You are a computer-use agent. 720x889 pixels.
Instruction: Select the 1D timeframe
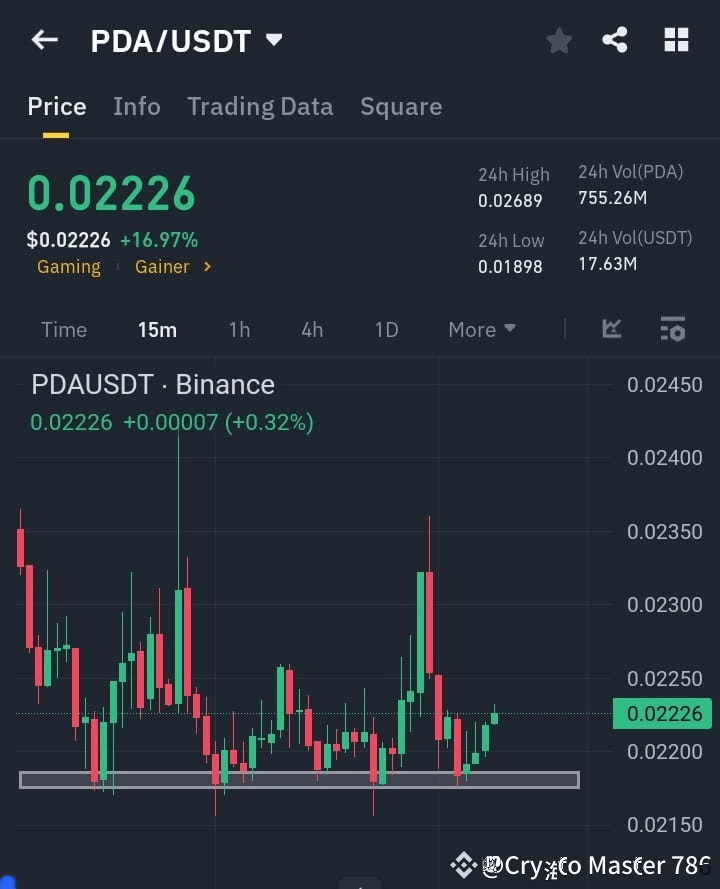click(386, 329)
